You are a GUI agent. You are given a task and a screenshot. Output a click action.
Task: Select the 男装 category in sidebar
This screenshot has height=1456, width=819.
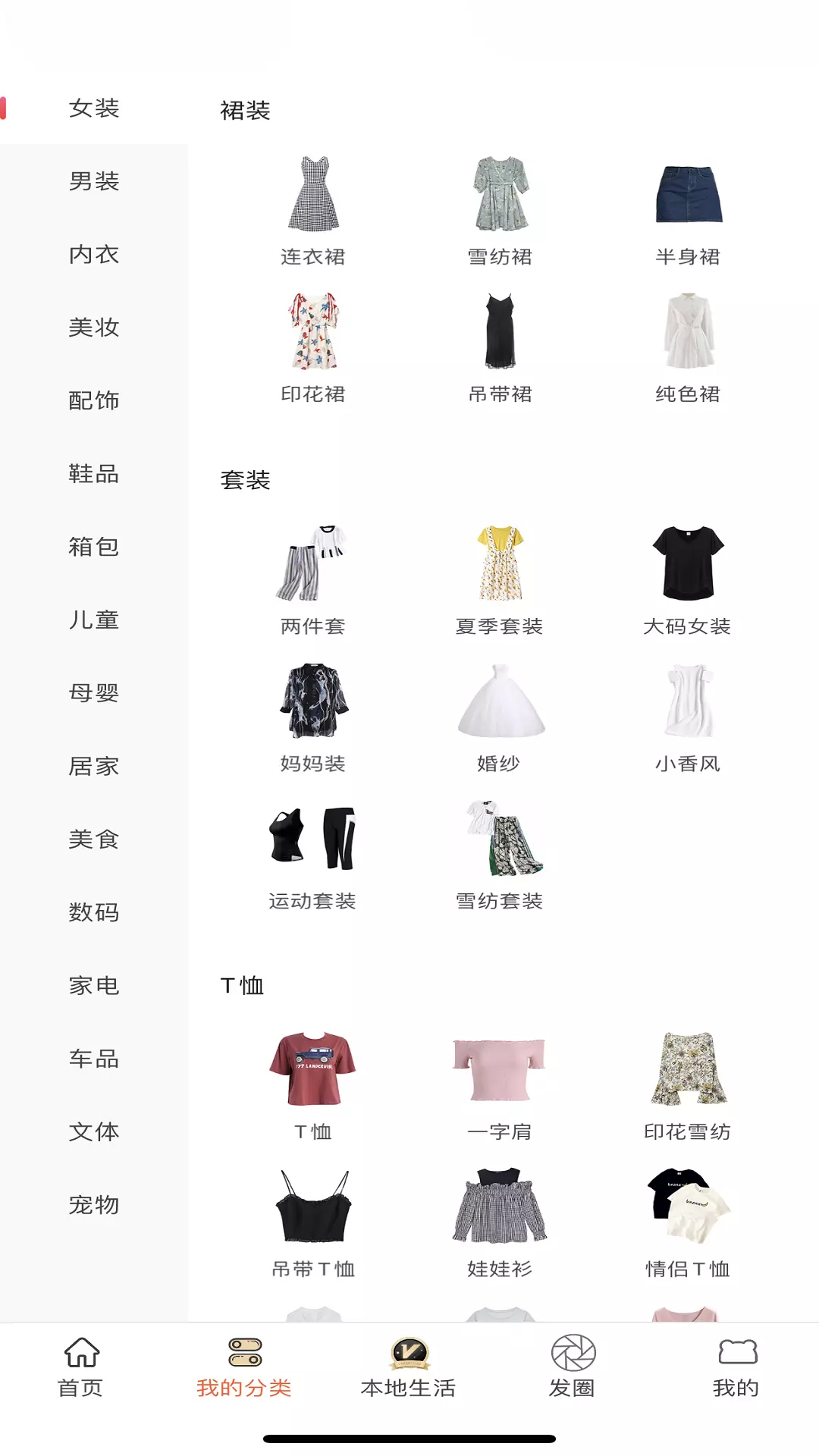(x=94, y=181)
